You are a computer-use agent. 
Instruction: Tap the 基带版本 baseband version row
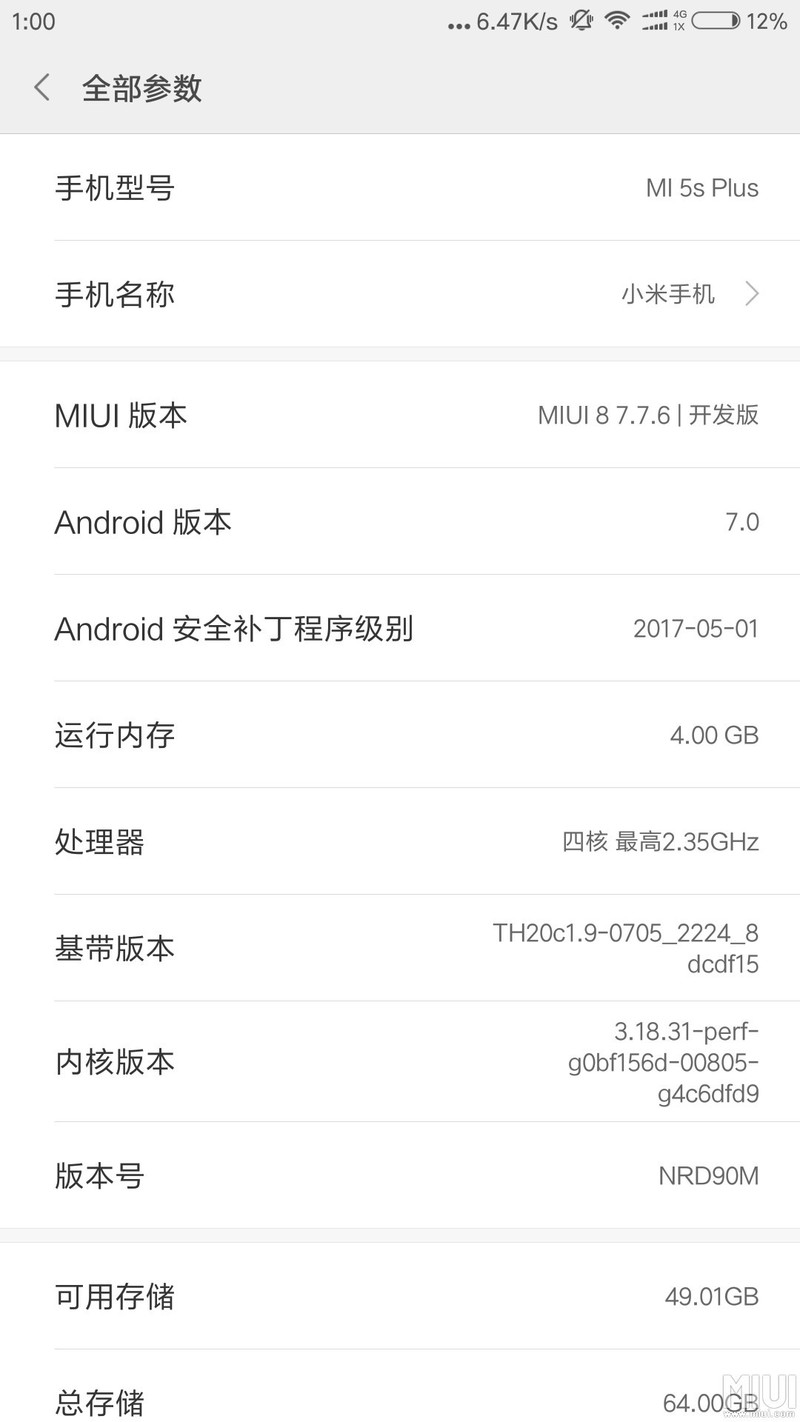click(x=400, y=947)
